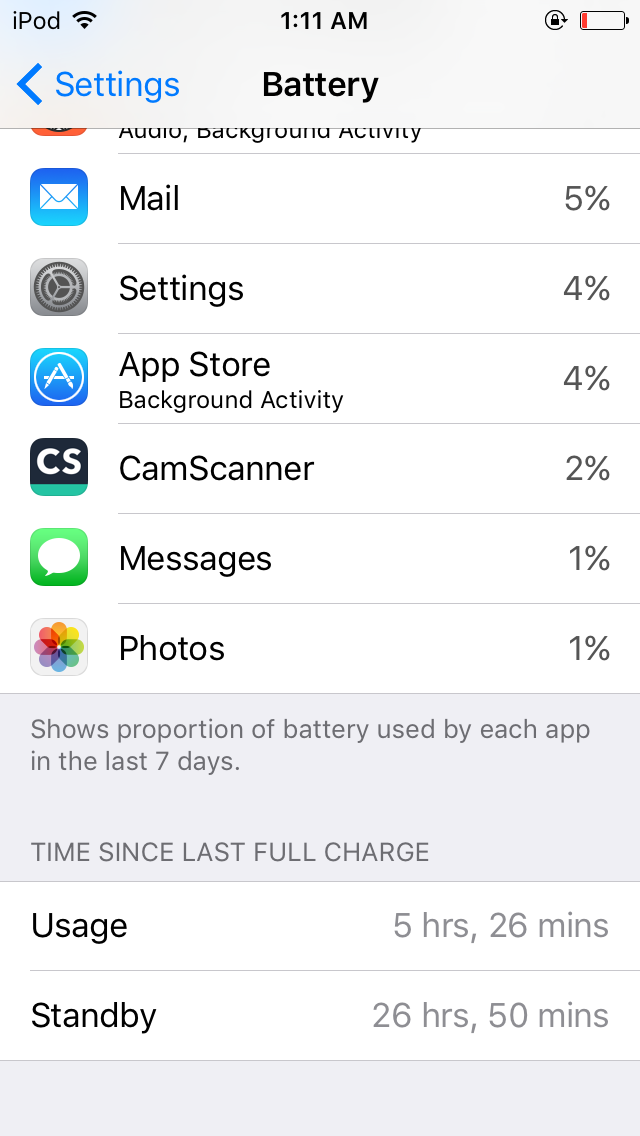The width and height of the screenshot is (640, 1136).
Task: Select the Settings app usage row
Action: [x=320, y=289]
